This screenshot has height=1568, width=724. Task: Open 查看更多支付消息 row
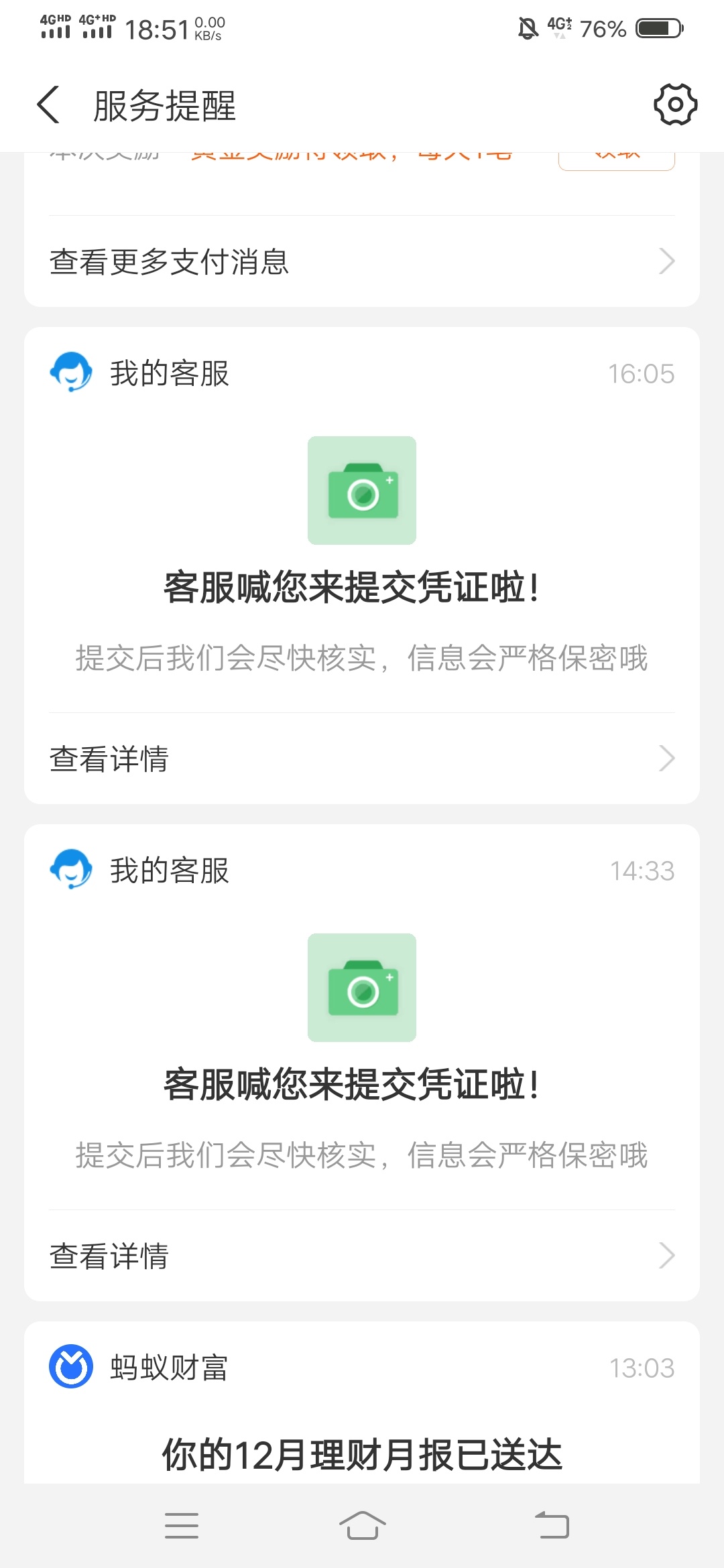click(362, 261)
